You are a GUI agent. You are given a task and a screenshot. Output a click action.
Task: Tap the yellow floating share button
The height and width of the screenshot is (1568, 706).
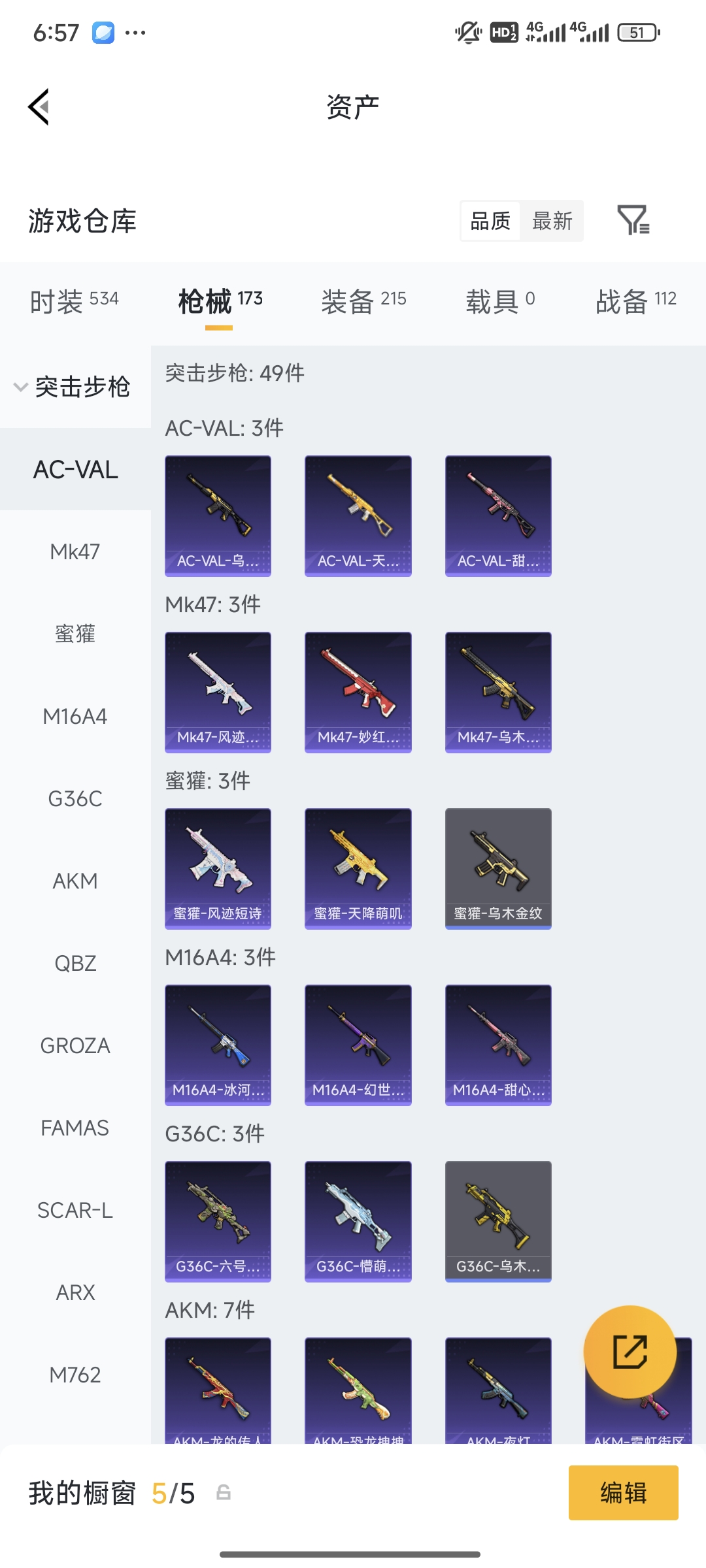tap(630, 1352)
